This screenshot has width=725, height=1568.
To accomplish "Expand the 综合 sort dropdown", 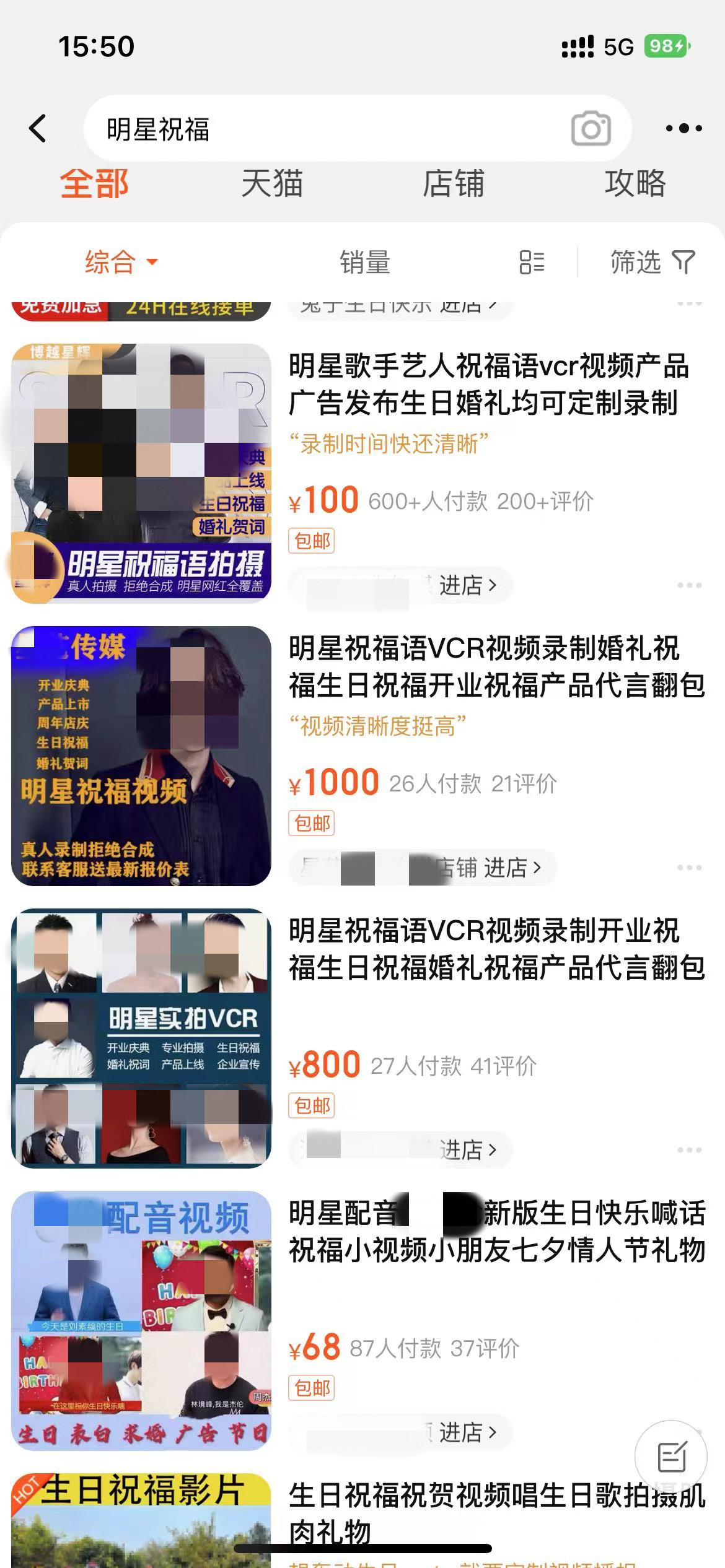I will tap(121, 262).
